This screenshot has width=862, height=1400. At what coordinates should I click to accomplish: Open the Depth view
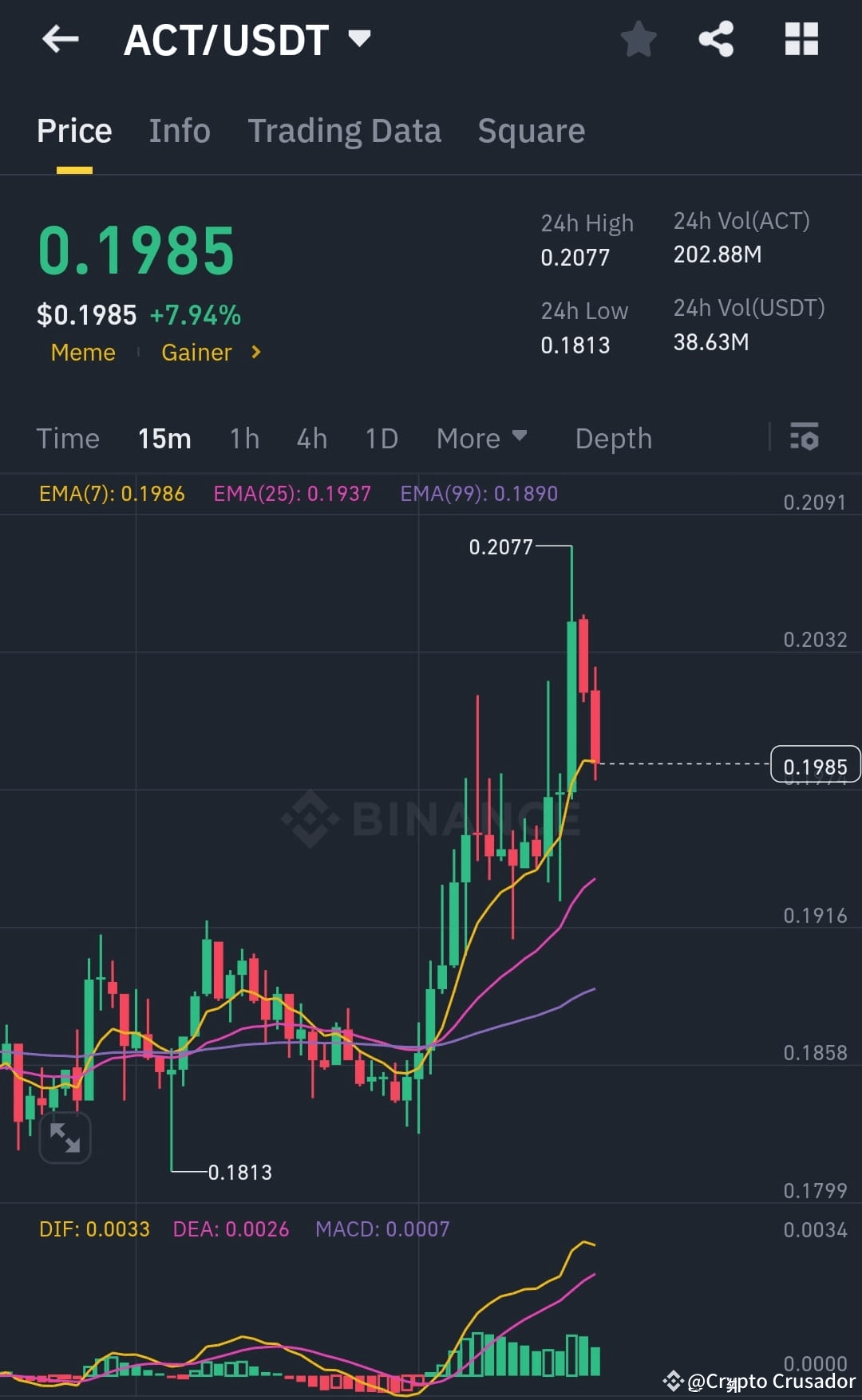(613, 438)
